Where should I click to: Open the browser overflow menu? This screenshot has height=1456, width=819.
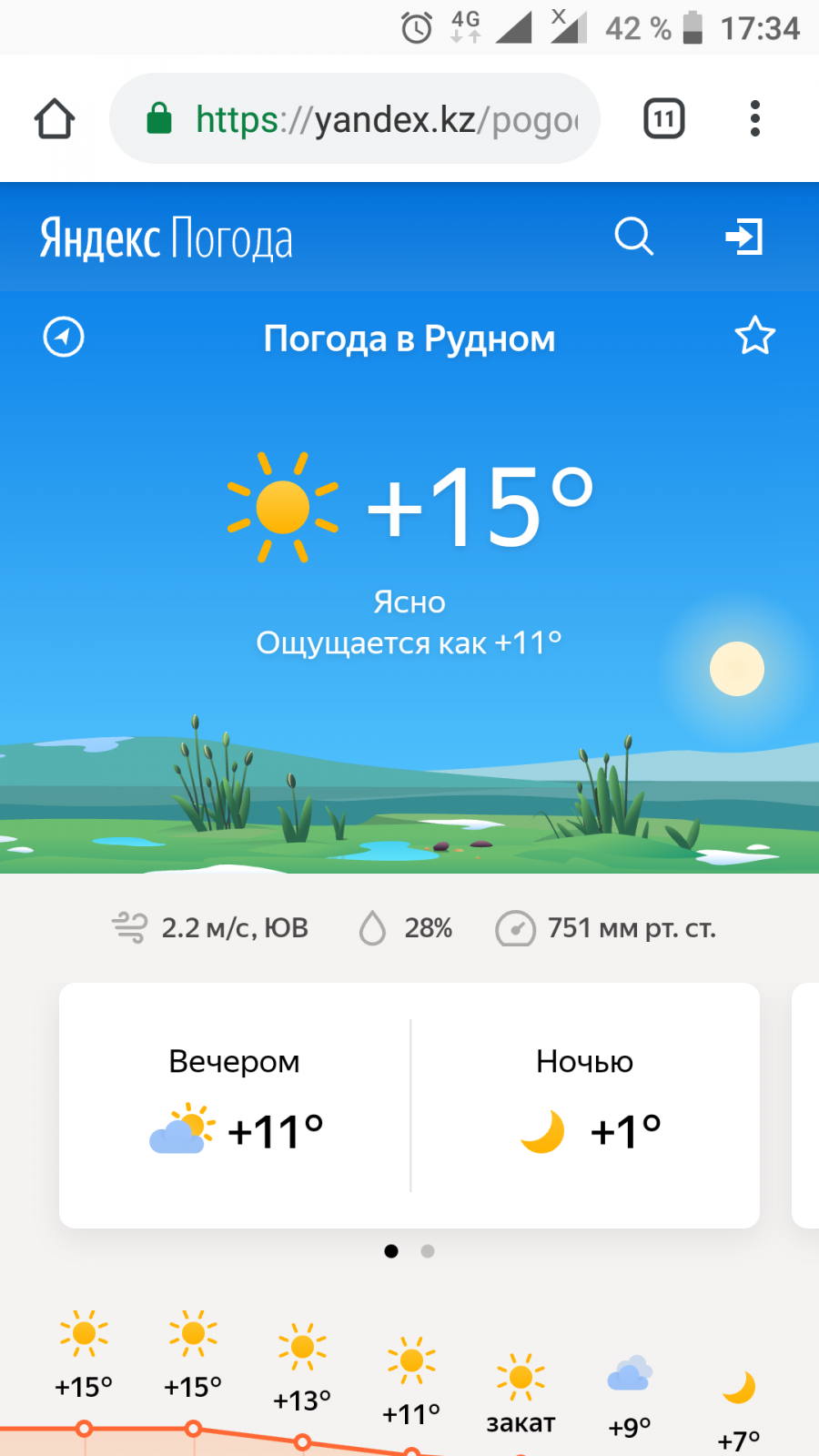click(x=754, y=118)
